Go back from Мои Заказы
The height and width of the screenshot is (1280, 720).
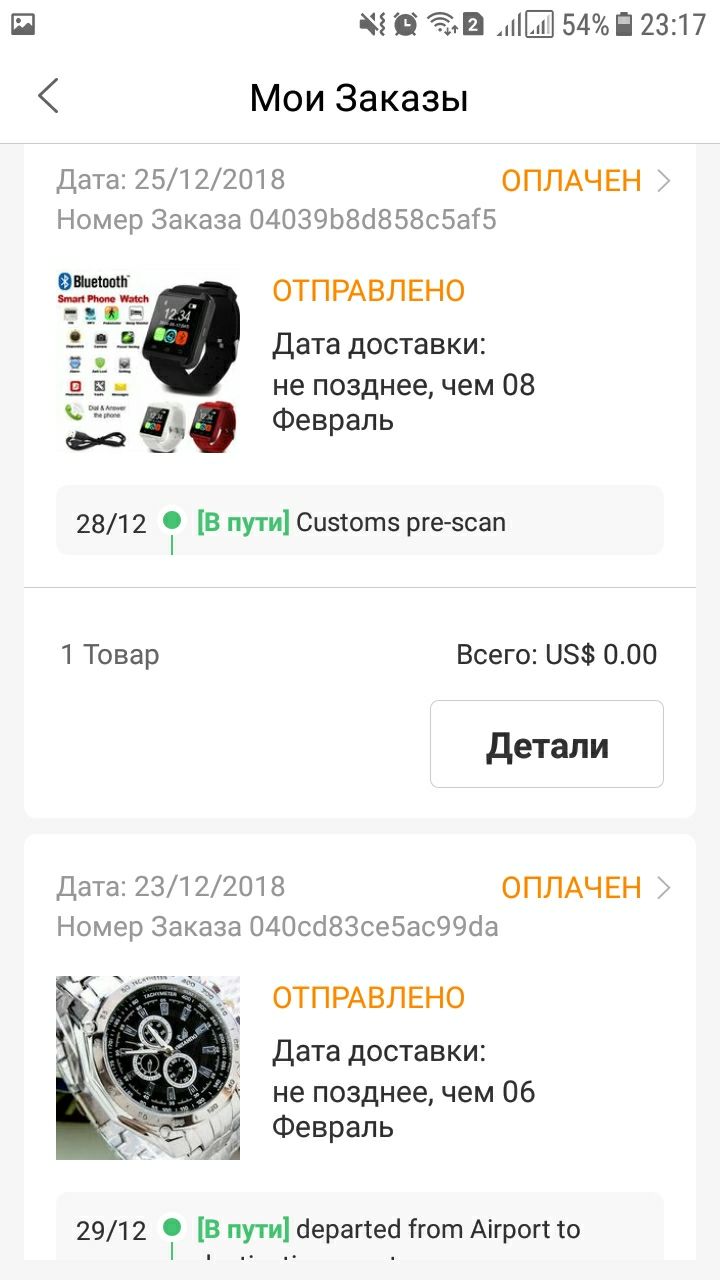coord(48,97)
